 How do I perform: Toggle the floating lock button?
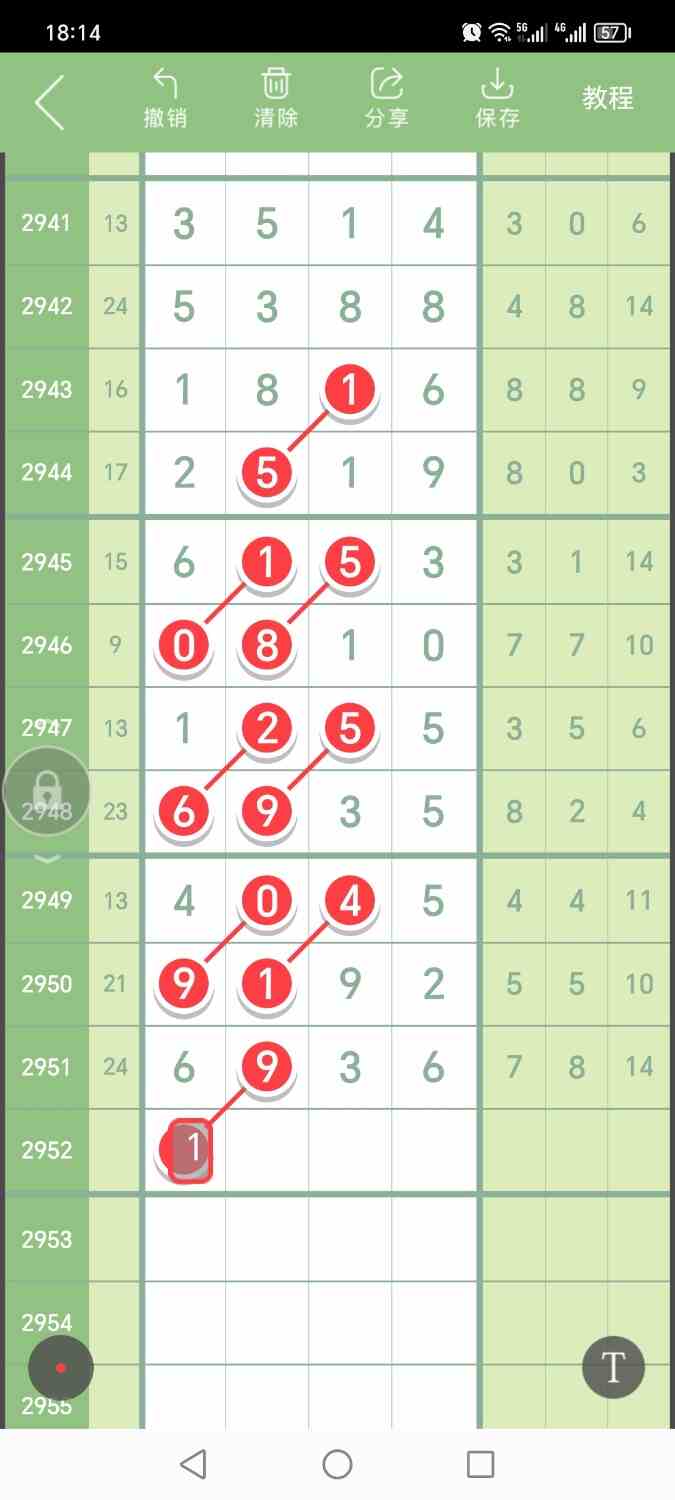click(x=47, y=792)
